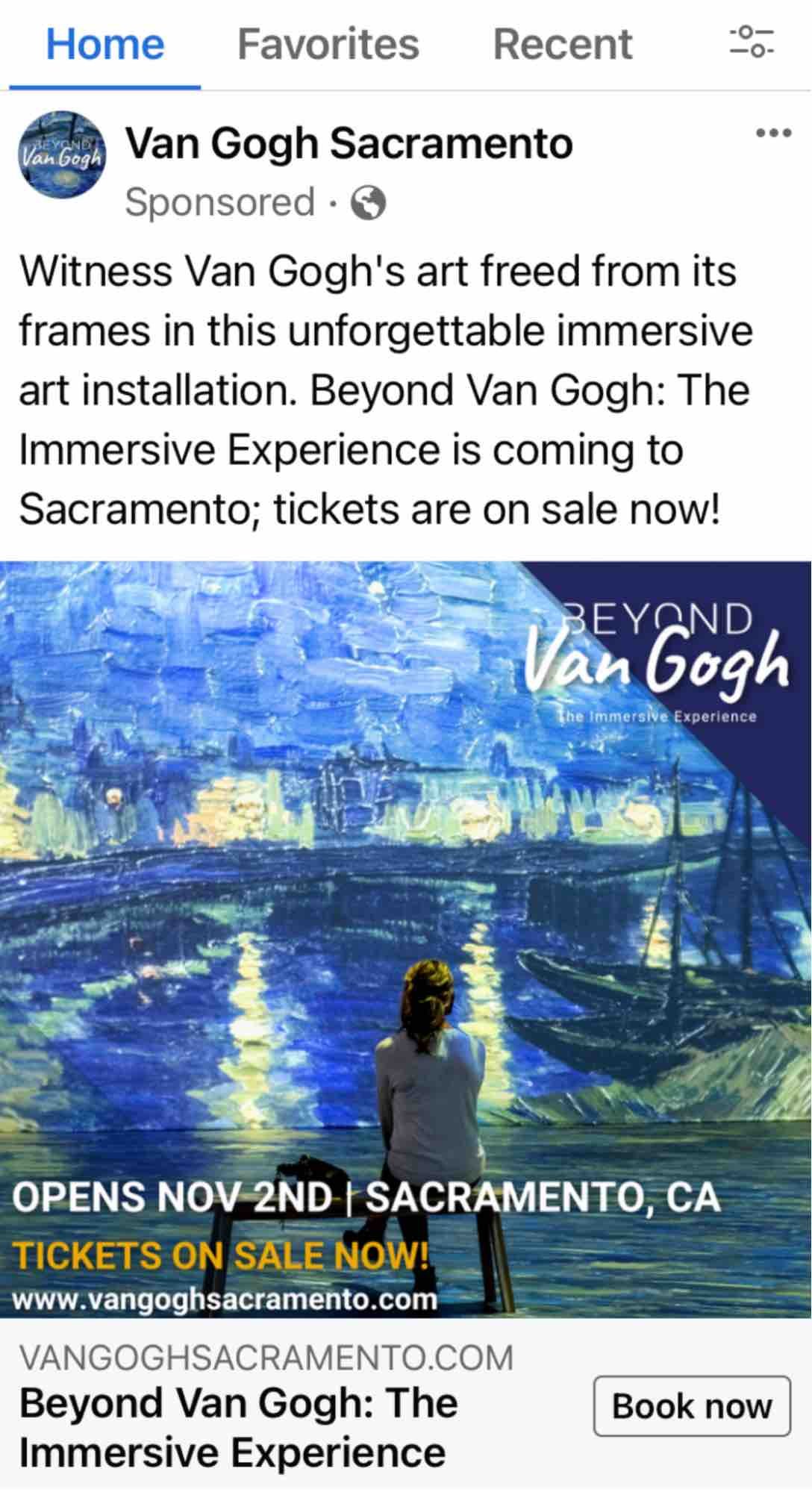Open the Beyond Van Gogh ad image
Screen dimensions: 812x1492
click(x=405, y=937)
